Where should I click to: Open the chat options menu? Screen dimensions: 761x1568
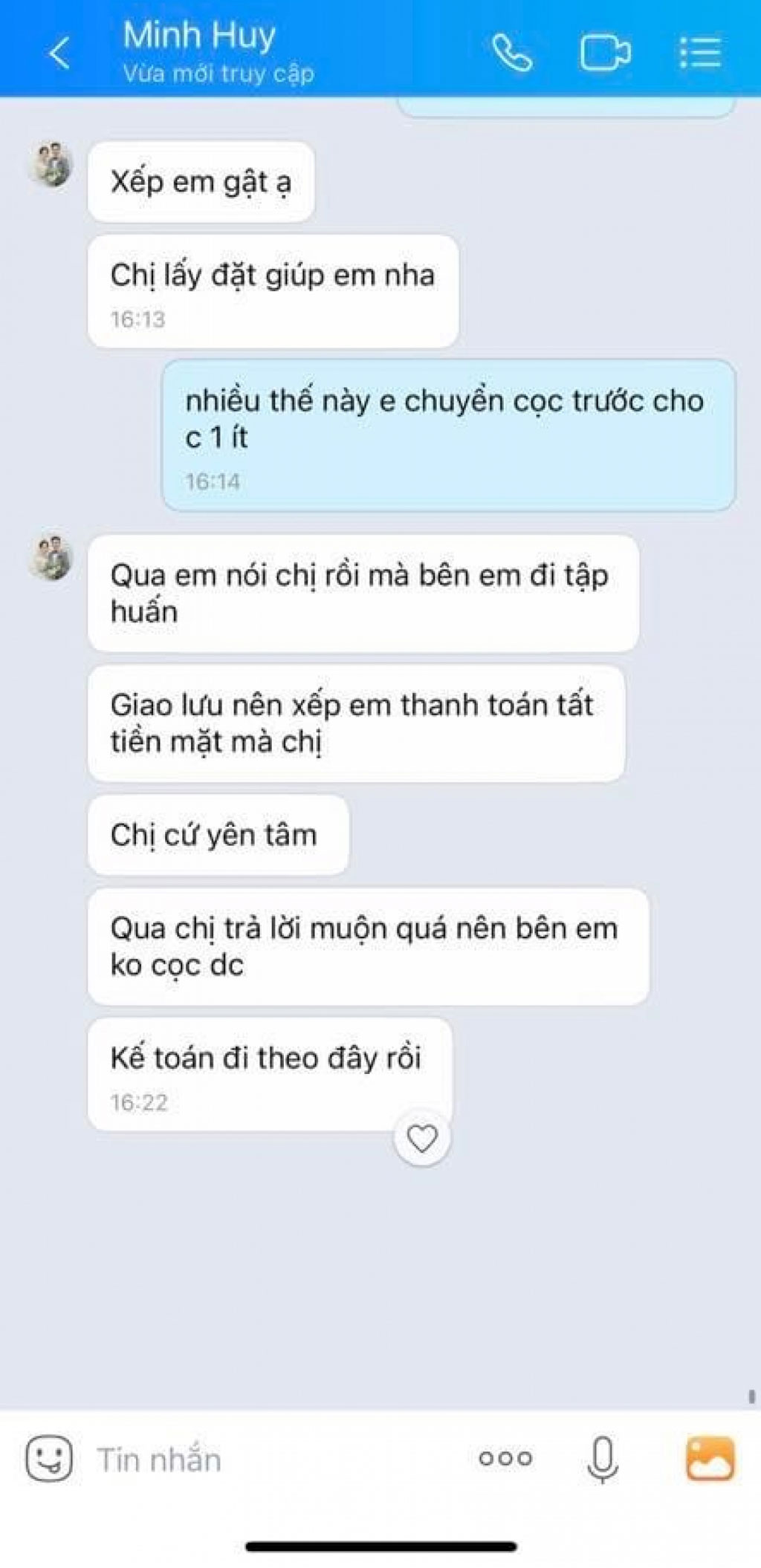pos(700,53)
